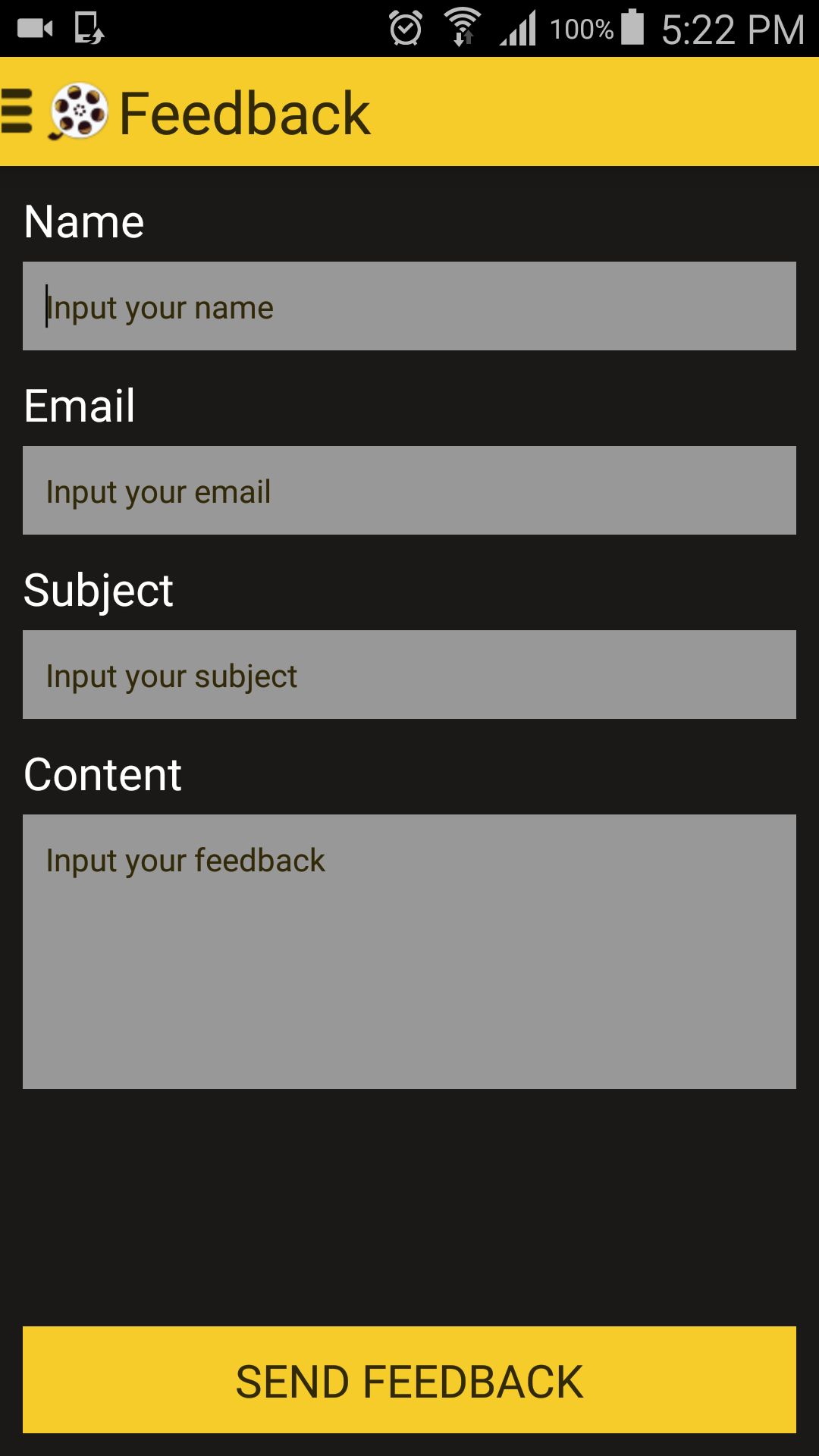
Task: Focus the Name input field
Action: point(409,306)
